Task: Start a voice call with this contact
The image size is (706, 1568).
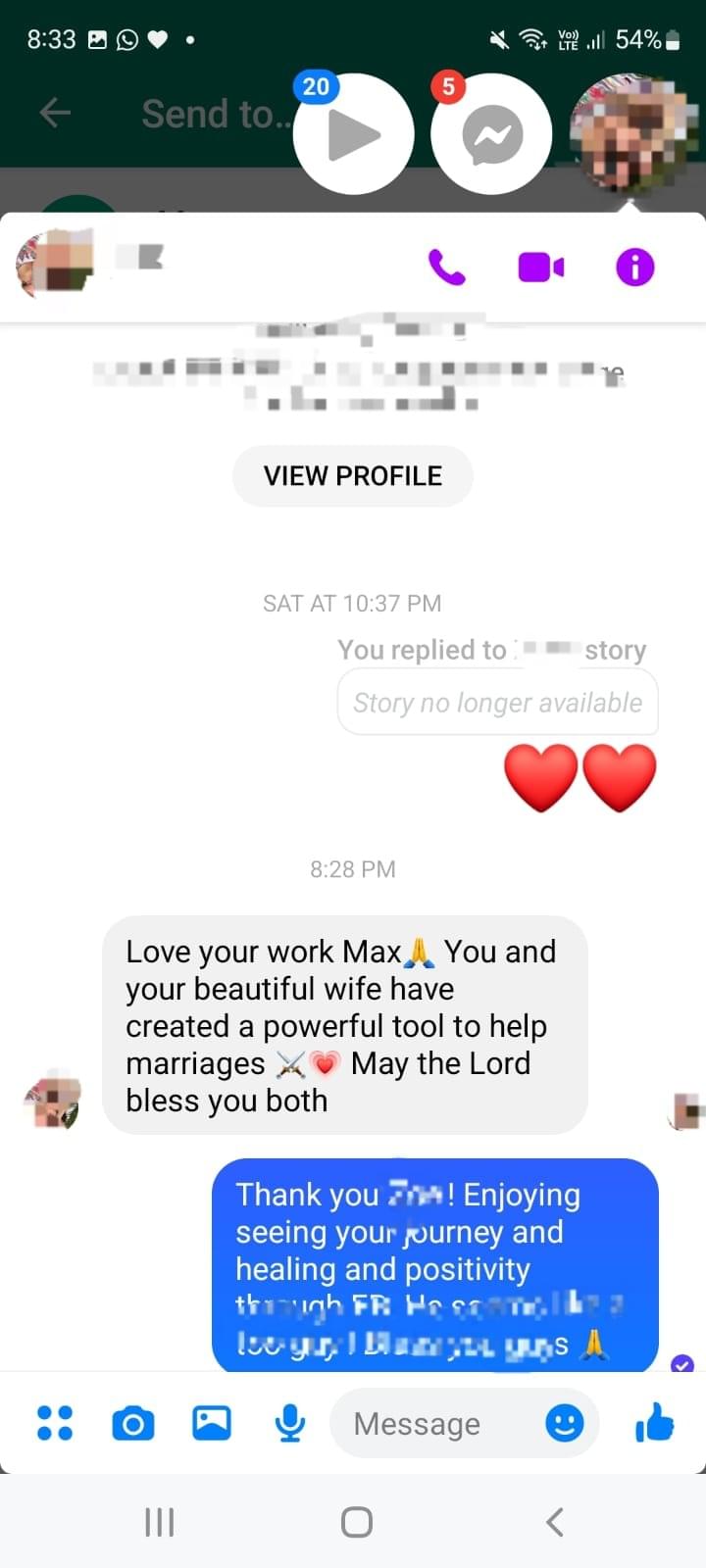Action: (446, 267)
